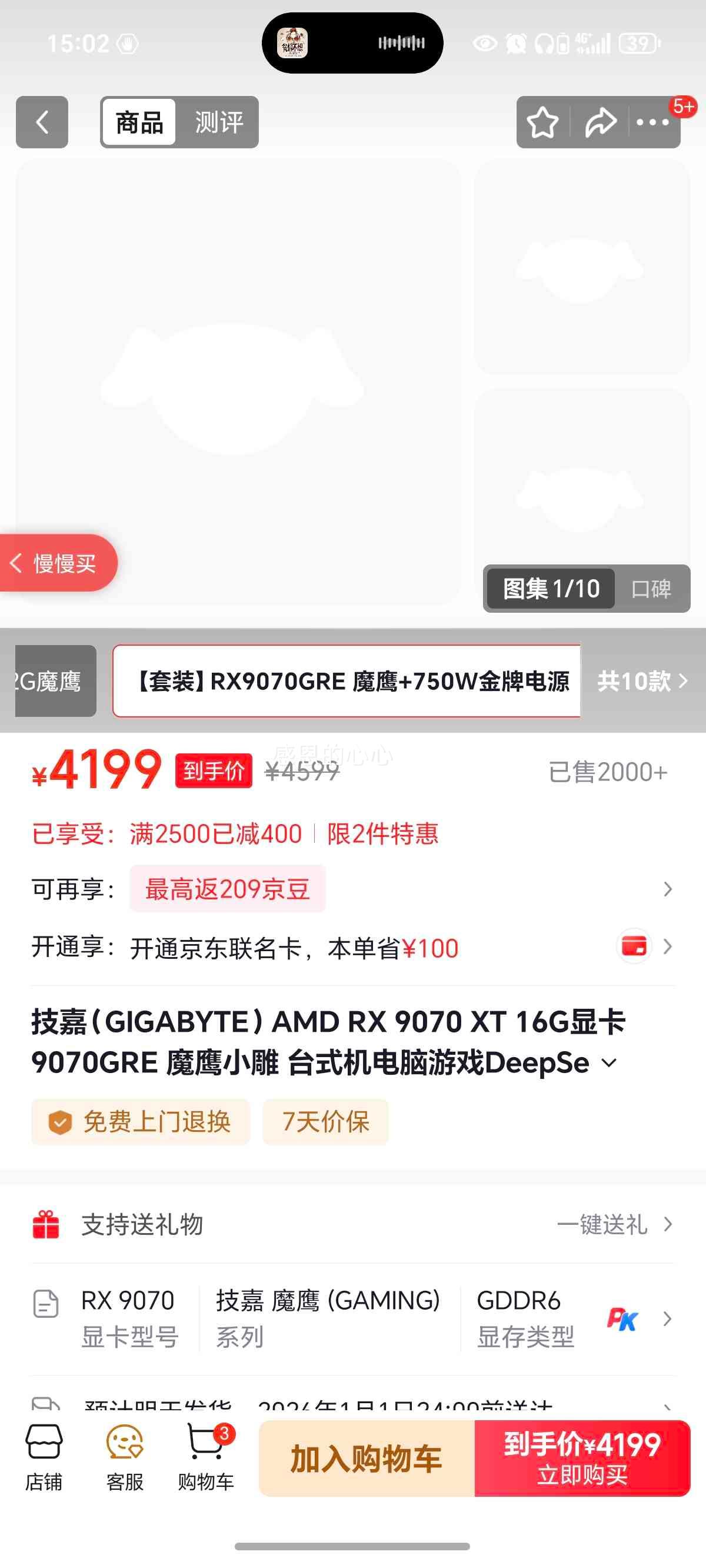Image resolution: width=706 pixels, height=1568 pixels.
Task: Tap the back arrow at top left
Action: [x=41, y=123]
